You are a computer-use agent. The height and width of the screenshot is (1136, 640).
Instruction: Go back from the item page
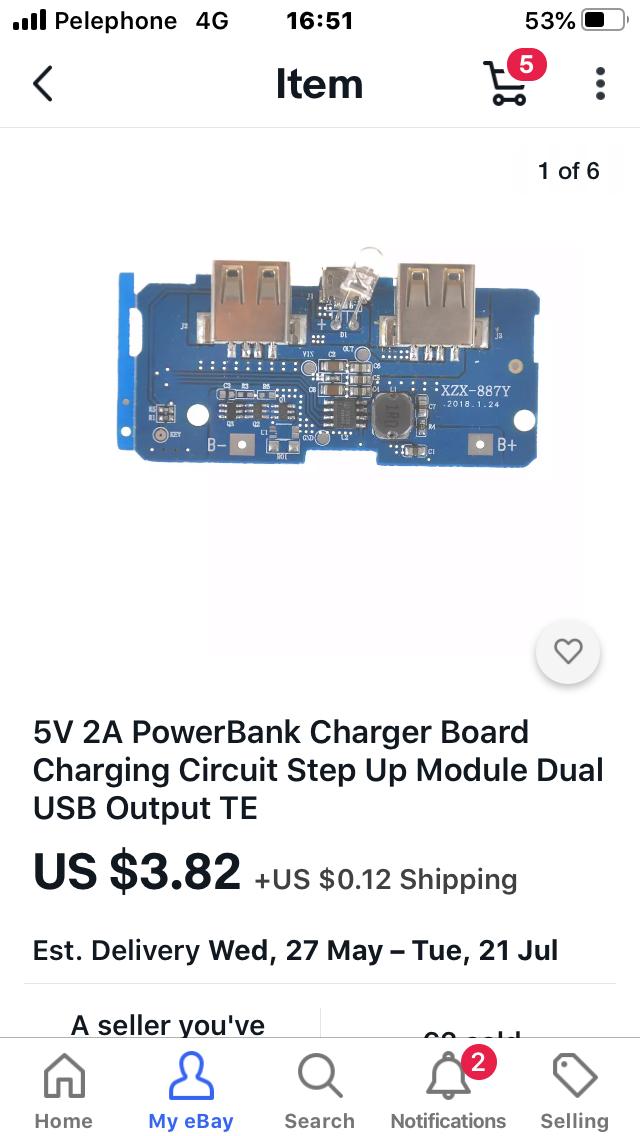click(42, 84)
